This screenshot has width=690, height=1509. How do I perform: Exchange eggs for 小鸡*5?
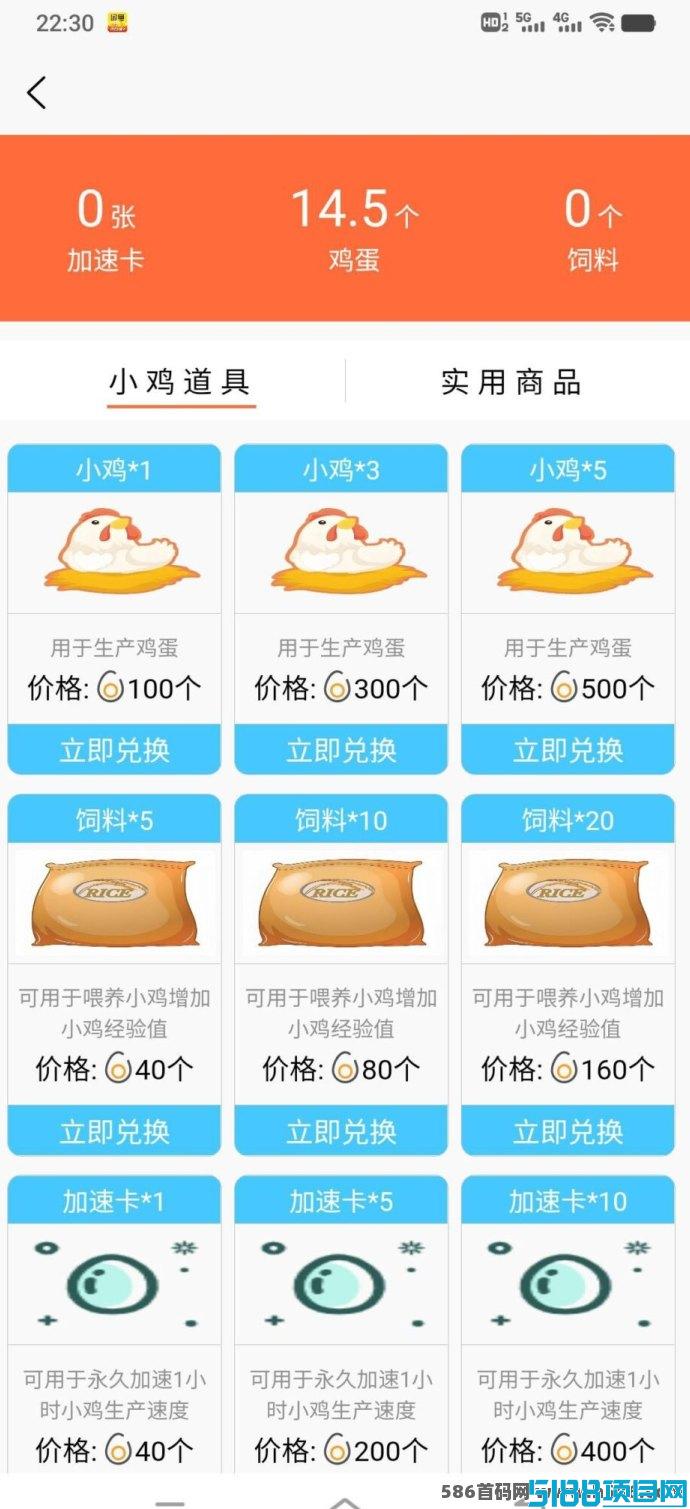pos(568,750)
